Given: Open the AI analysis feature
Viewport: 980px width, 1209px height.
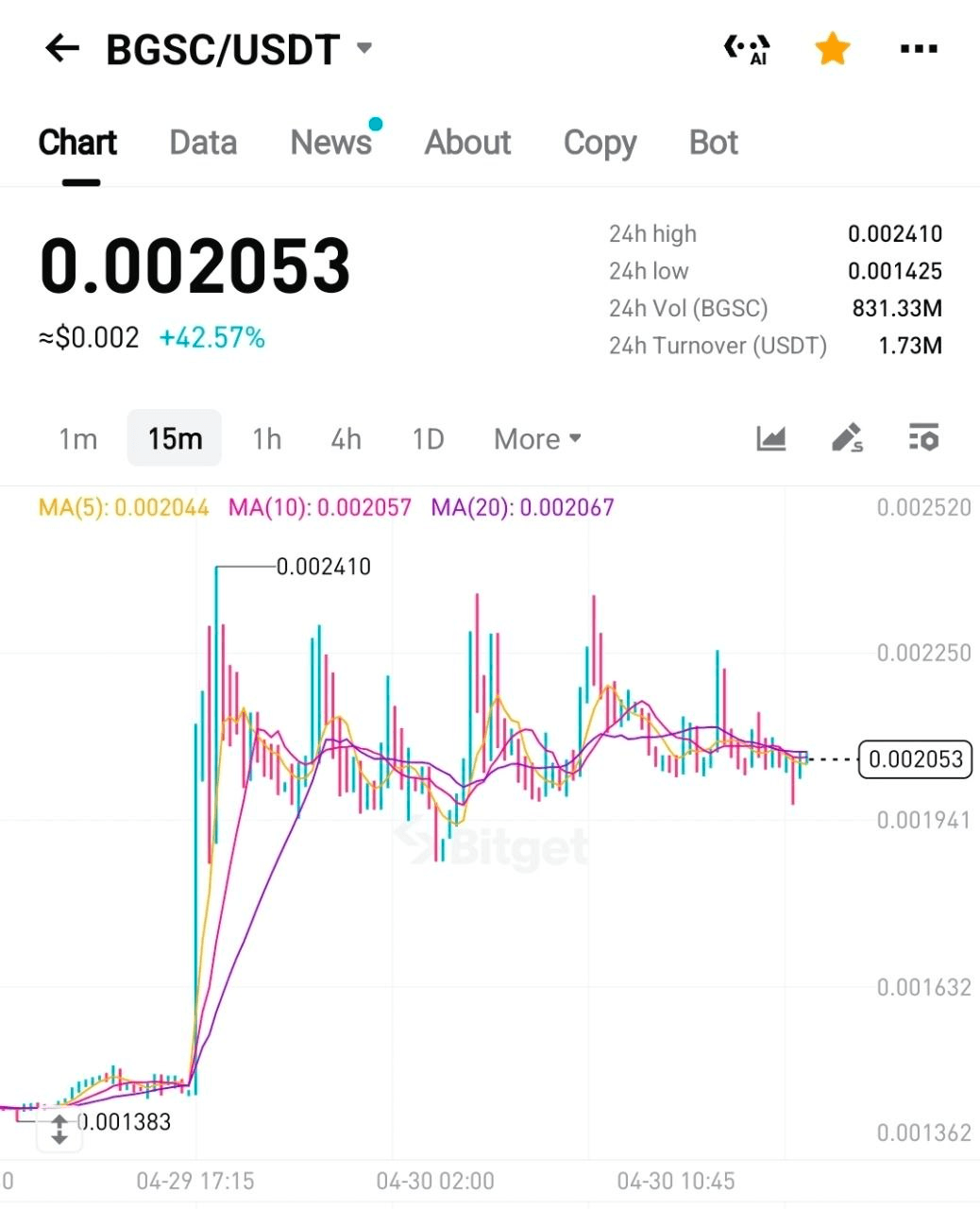Looking at the screenshot, I should (x=748, y=48).
